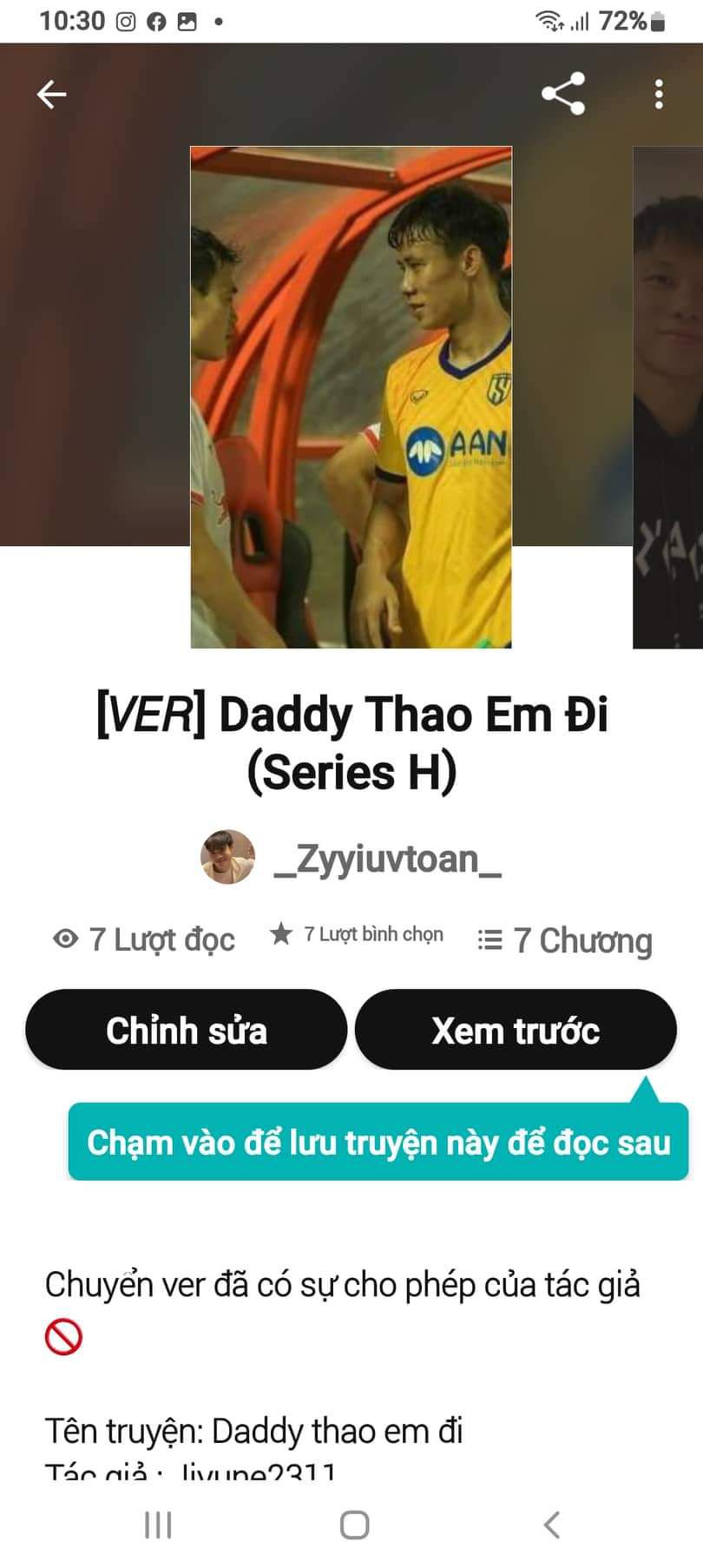Viewport: 703px width, 1568px height.
Task: Go back using the top arrow
Action: click(x=52, y=94)
